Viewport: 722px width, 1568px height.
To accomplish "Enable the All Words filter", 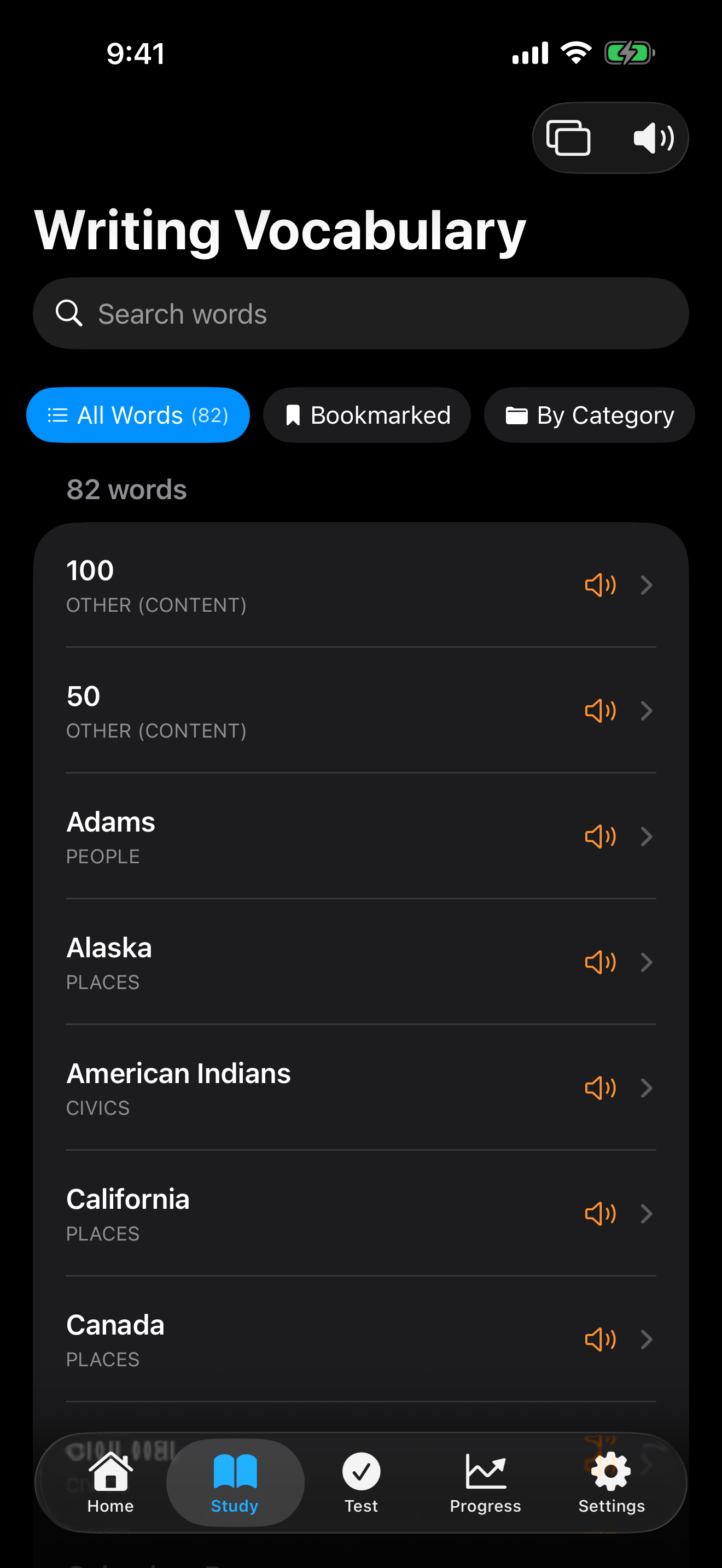I will pos(138,414).
